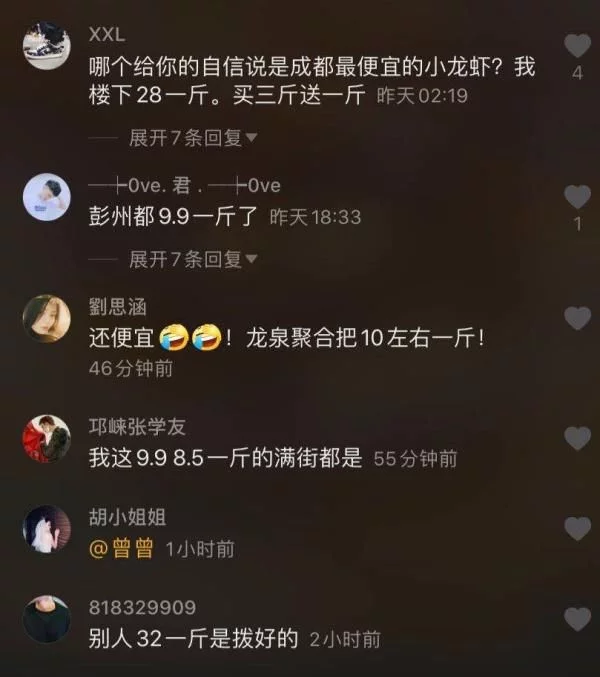Image resolution: width=600 pixels, height=677 pixels.
Task: Open 邛崃张学友's avatar
Action: [46, 438]
